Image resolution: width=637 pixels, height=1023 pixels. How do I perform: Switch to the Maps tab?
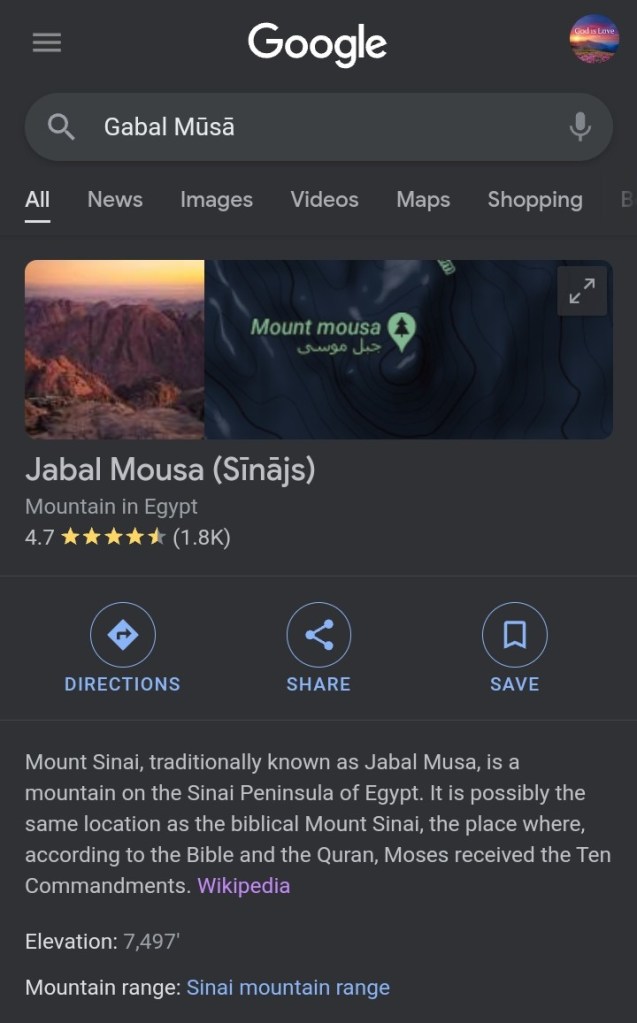pos(423,199)
